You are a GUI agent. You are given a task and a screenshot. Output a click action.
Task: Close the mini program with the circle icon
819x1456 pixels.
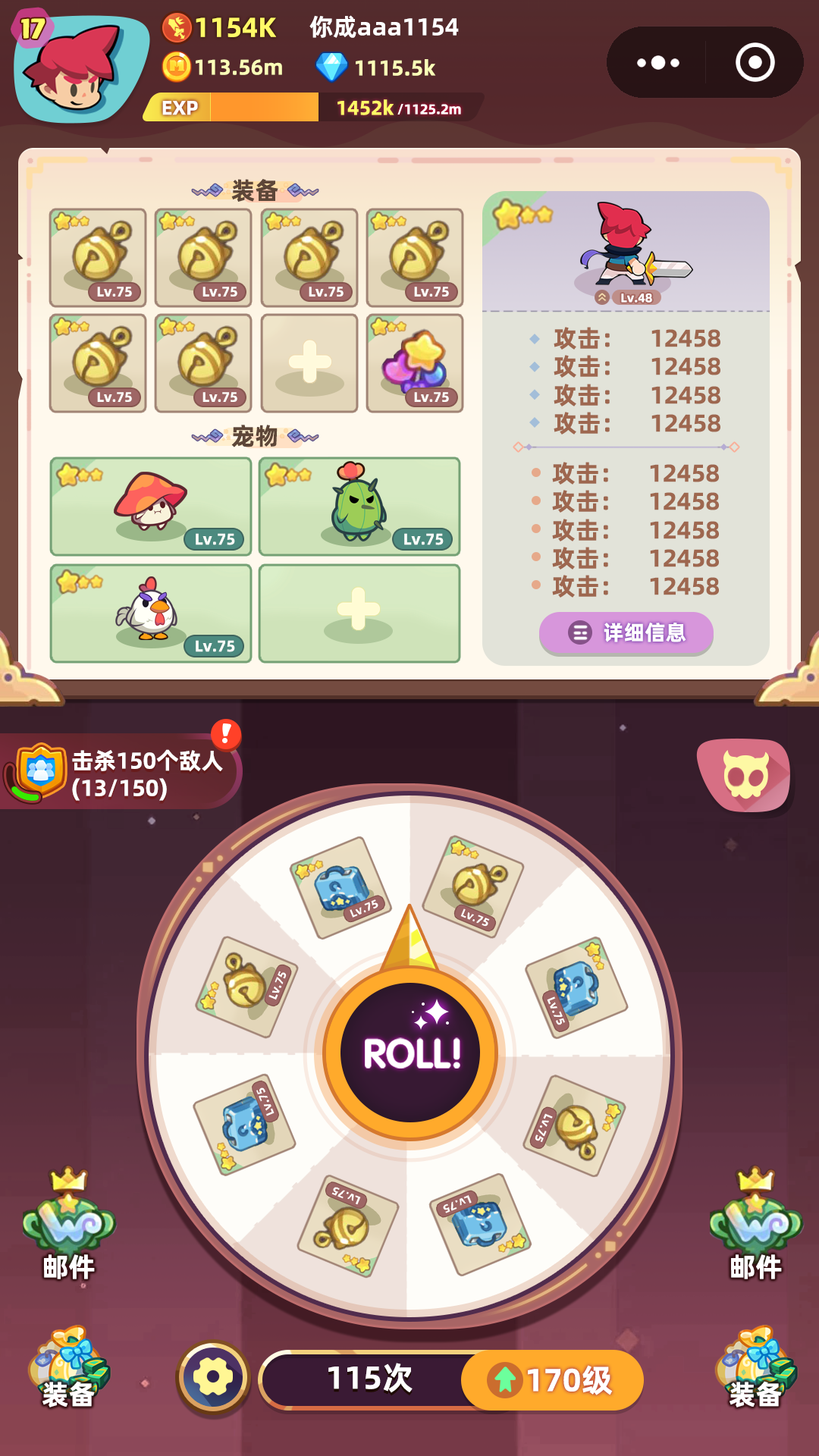tap(755, 63)
